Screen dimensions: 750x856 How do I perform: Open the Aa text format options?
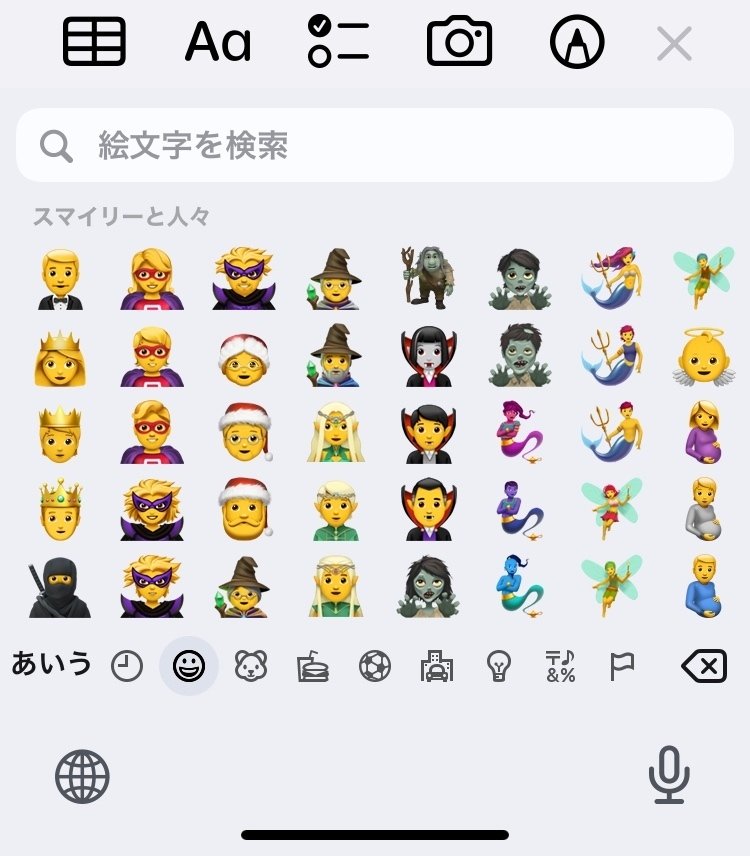pyautogui.click(x=217, y=42)
